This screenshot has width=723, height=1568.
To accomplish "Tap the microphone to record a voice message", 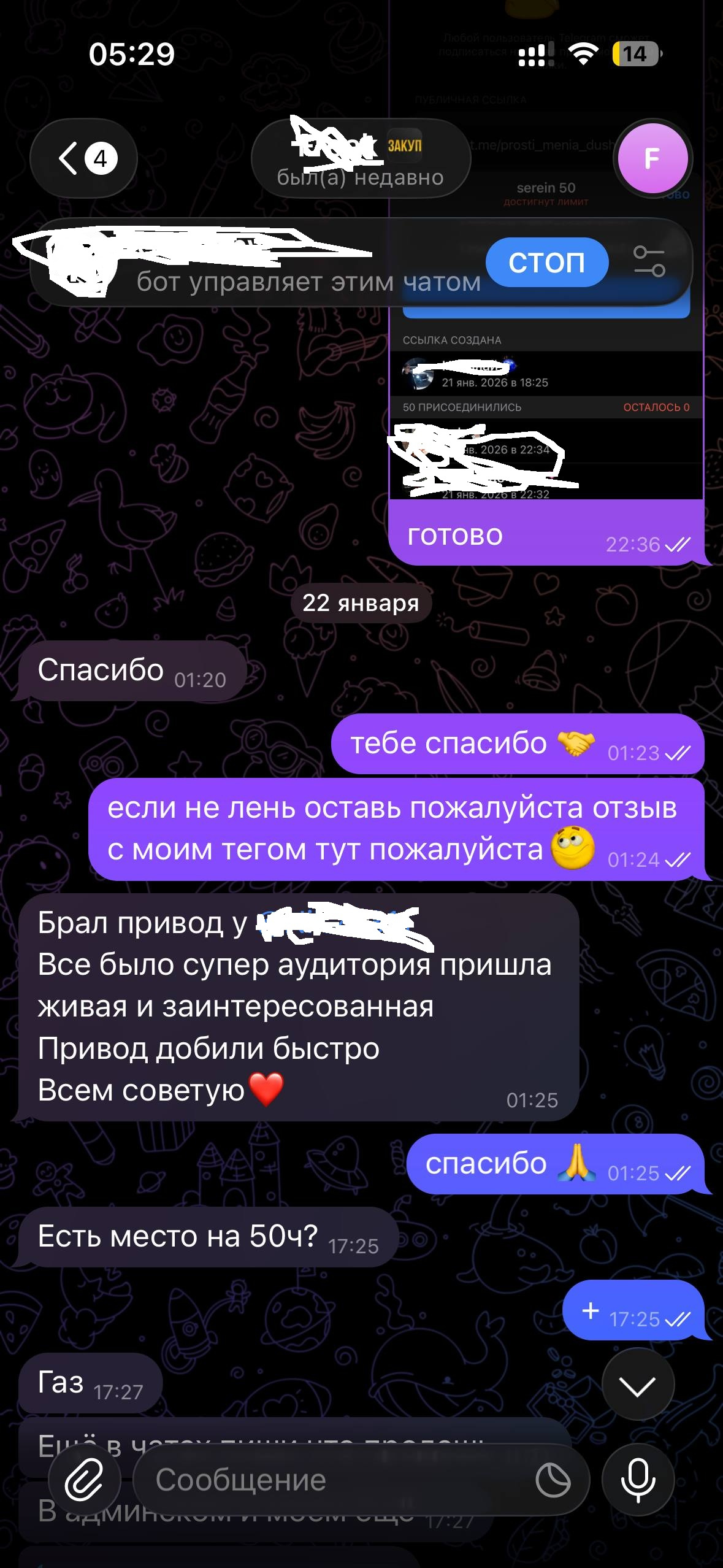I will coord(638,1480).
